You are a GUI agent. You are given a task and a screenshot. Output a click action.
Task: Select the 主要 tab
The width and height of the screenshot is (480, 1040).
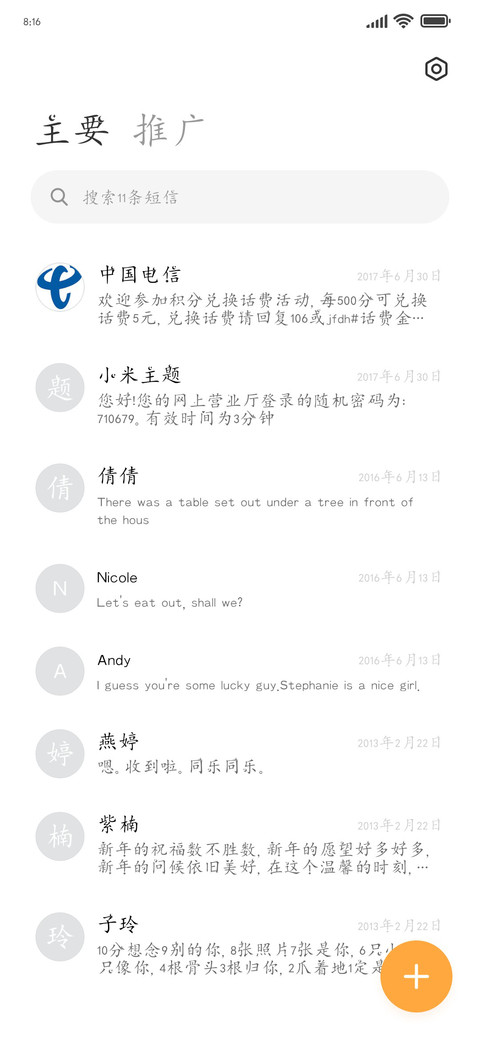[73, 130]
